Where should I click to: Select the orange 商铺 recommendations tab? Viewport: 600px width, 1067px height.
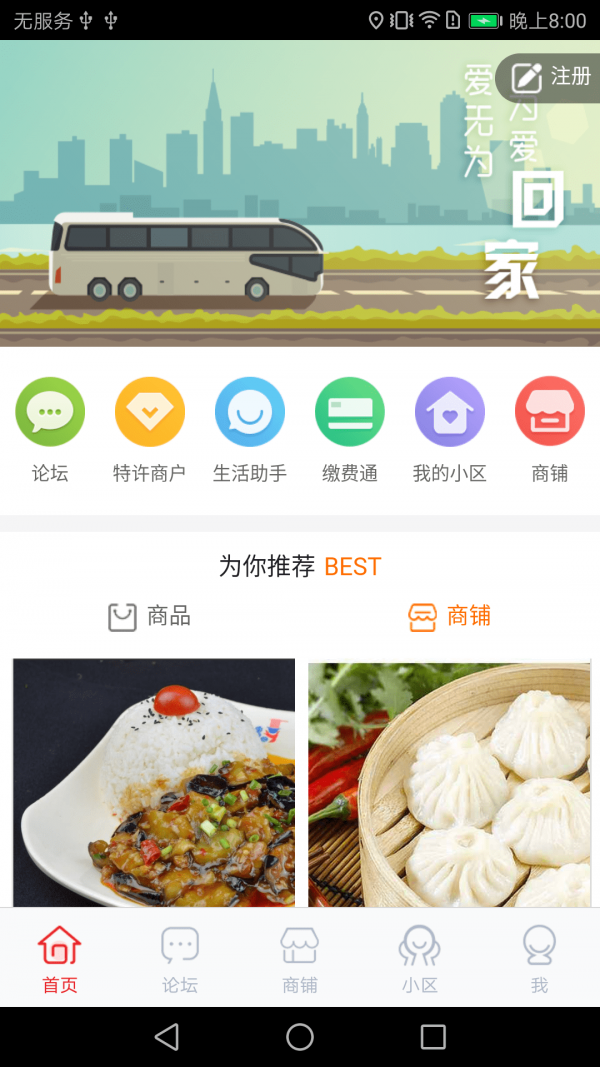[450, 616]
